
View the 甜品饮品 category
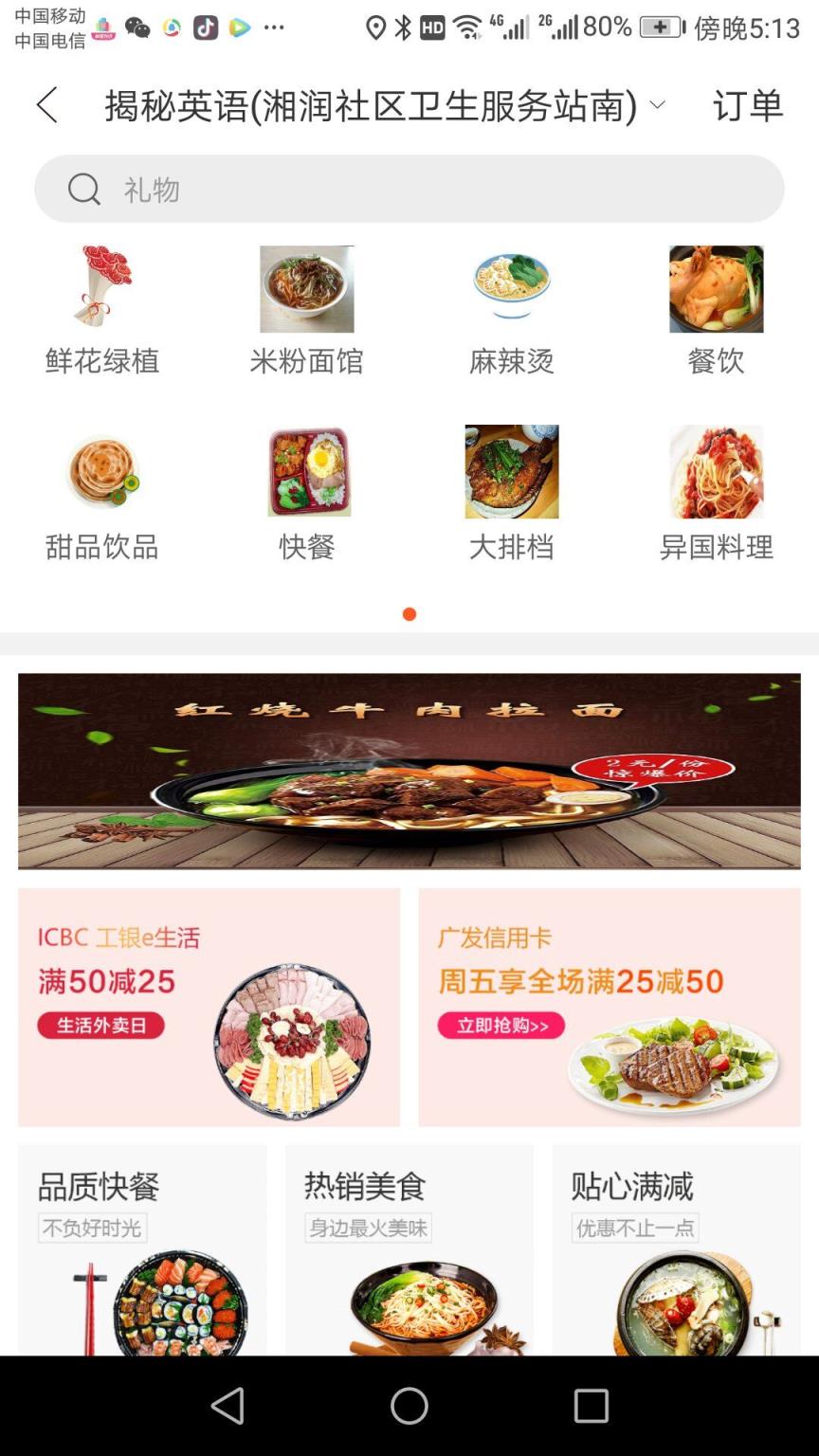(102, 495)
